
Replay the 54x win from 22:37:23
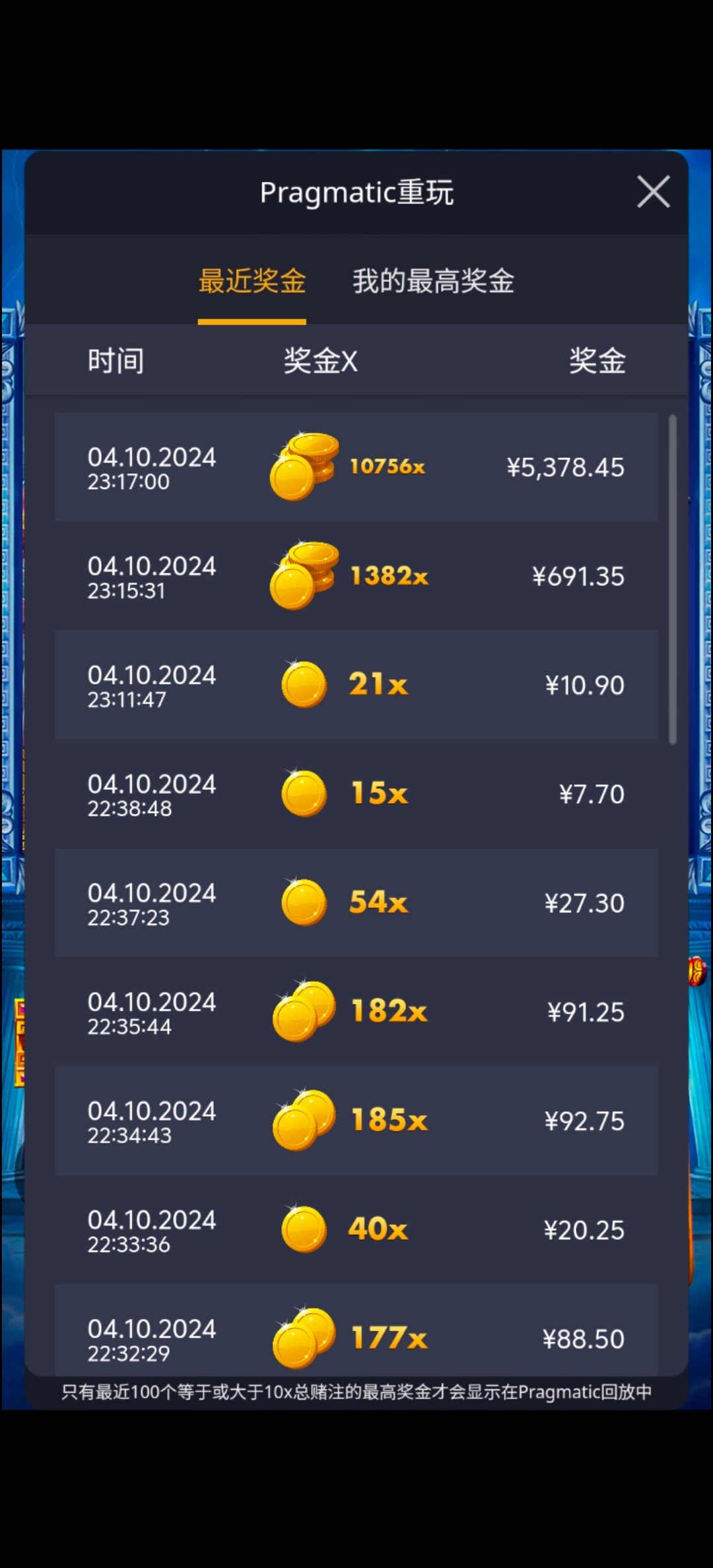356,903
